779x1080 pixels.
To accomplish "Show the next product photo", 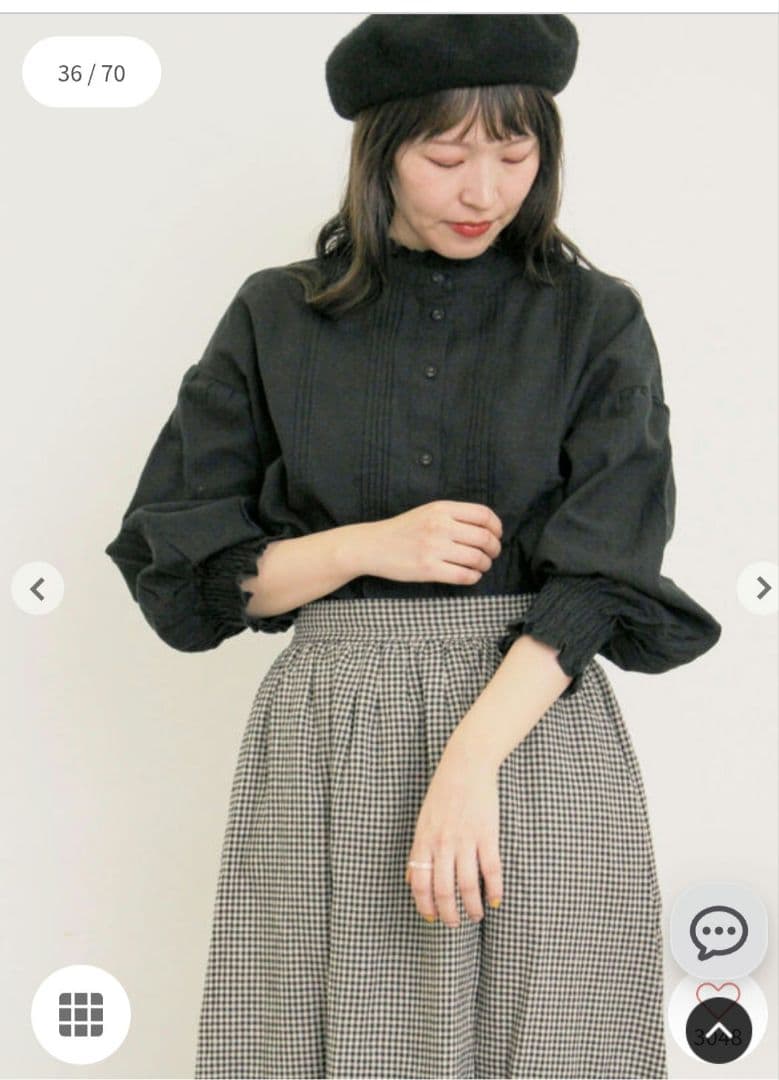I will (x=759, y=588).
